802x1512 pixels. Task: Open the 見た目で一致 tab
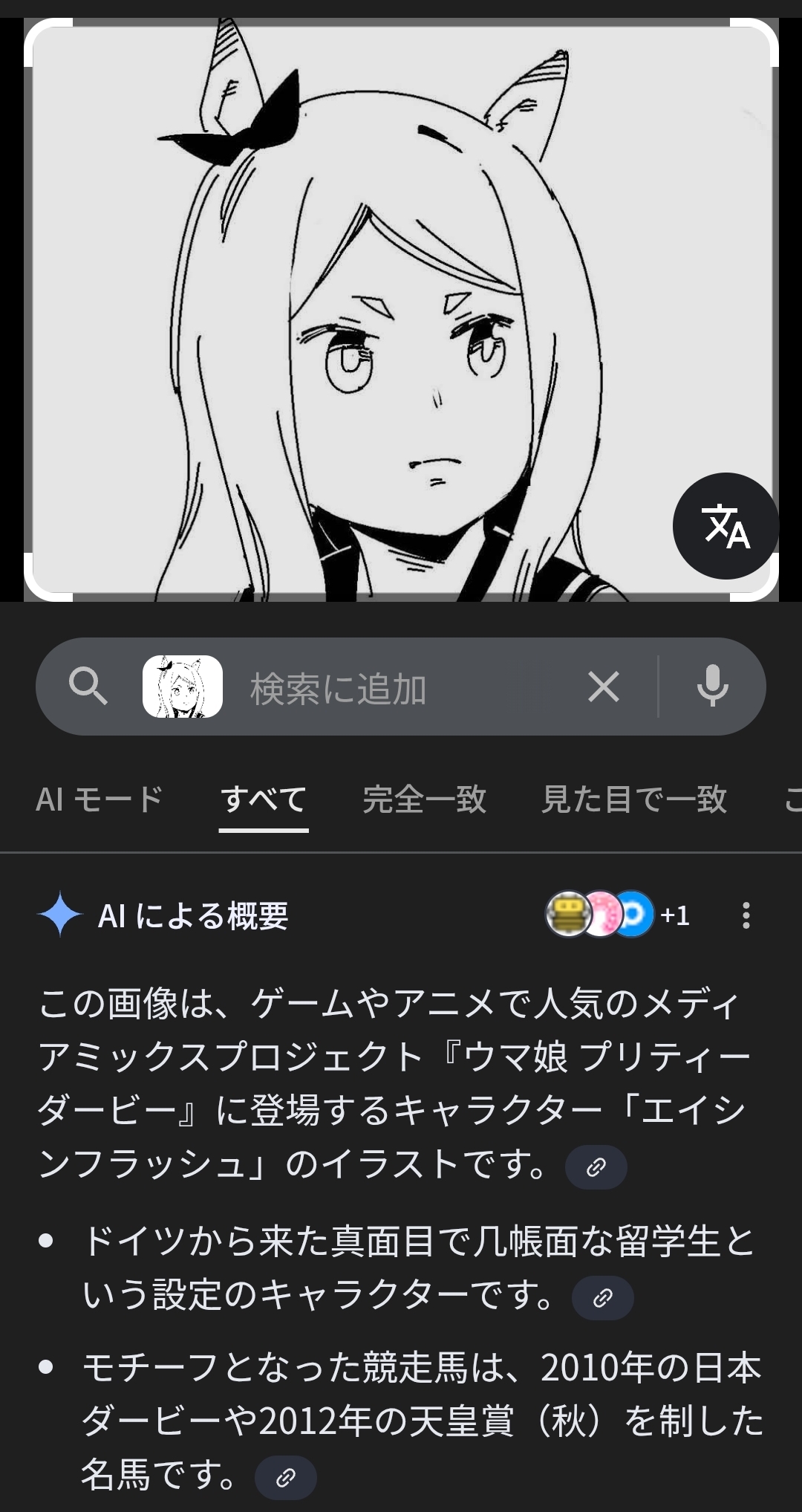point(633,799)
